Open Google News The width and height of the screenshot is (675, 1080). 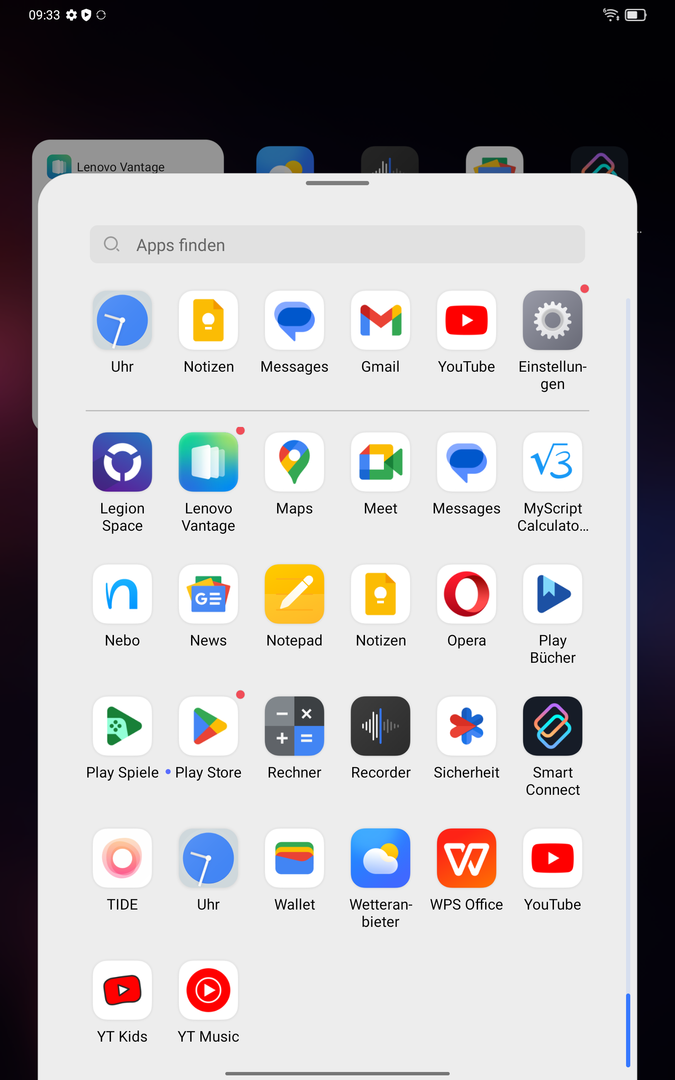tap(208, 595)
